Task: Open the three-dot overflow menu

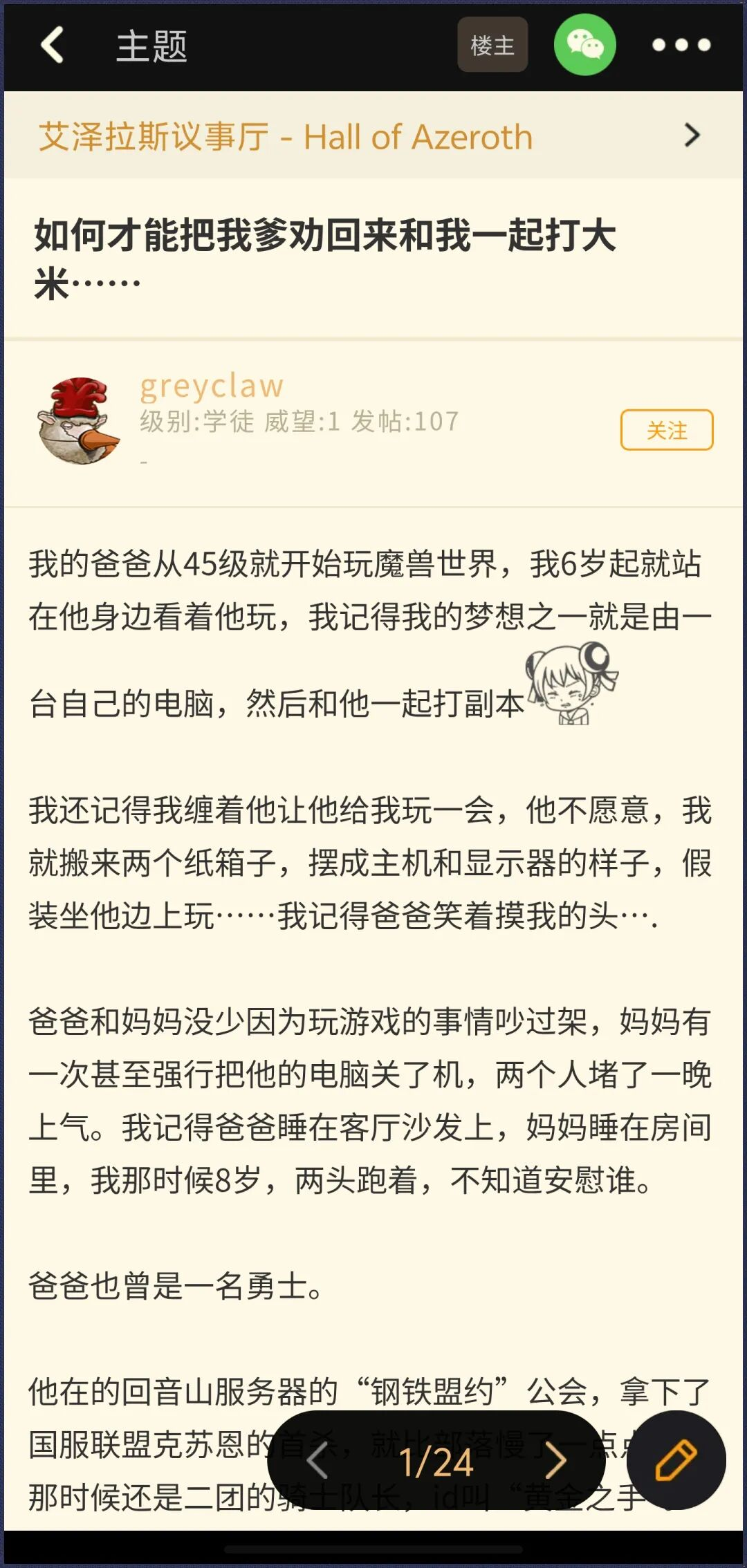Action: pos(681,46)
